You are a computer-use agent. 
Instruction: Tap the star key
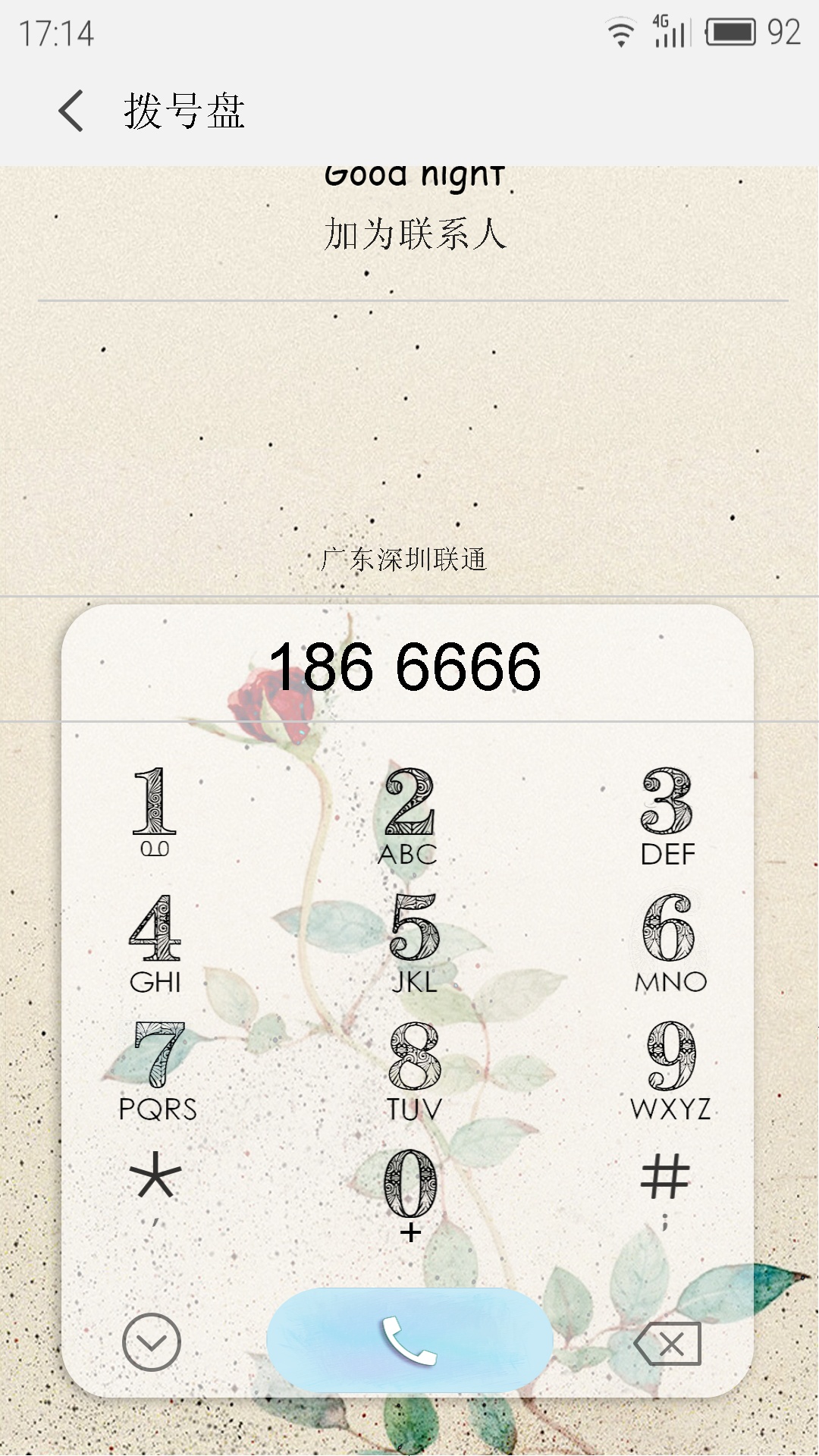155,1187
